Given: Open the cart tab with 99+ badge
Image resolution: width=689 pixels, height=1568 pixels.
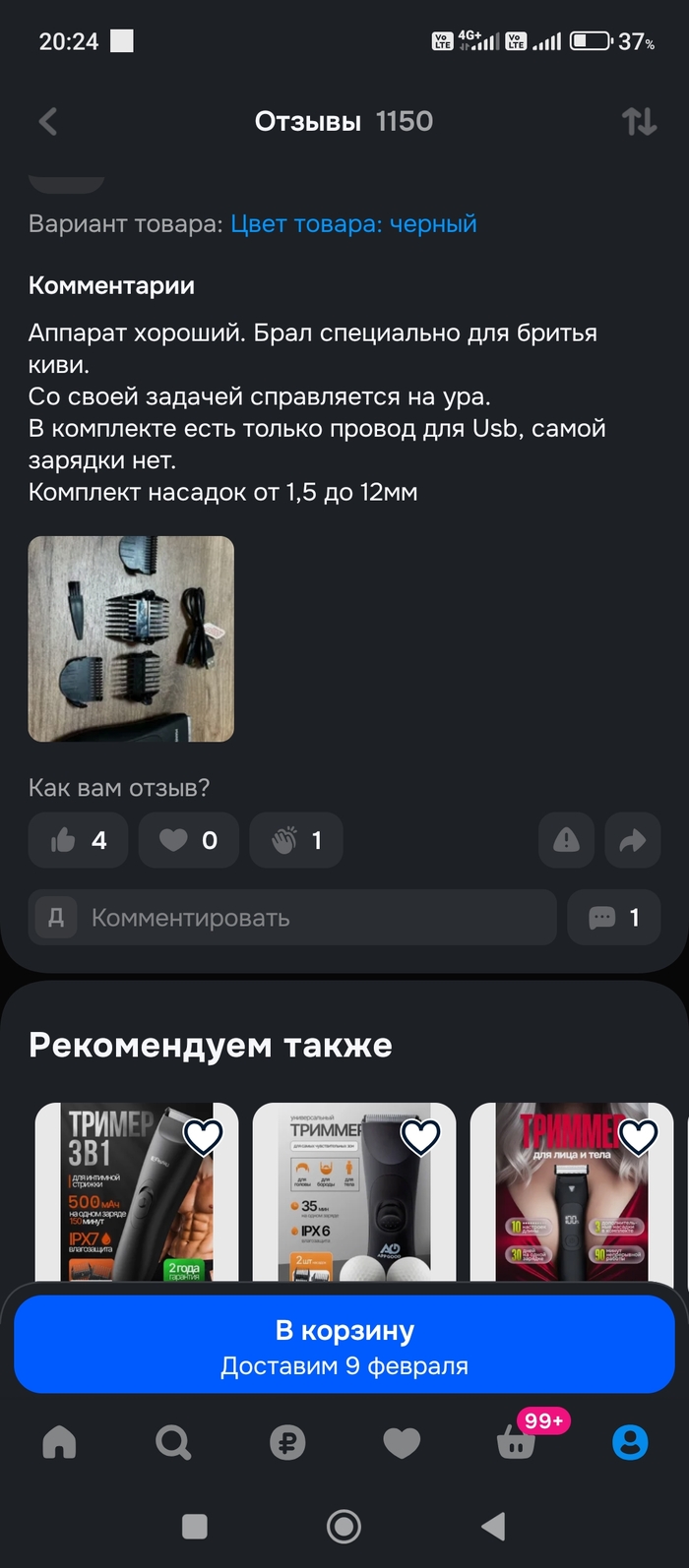Looking at the screenshot, I should [516, 1443].
